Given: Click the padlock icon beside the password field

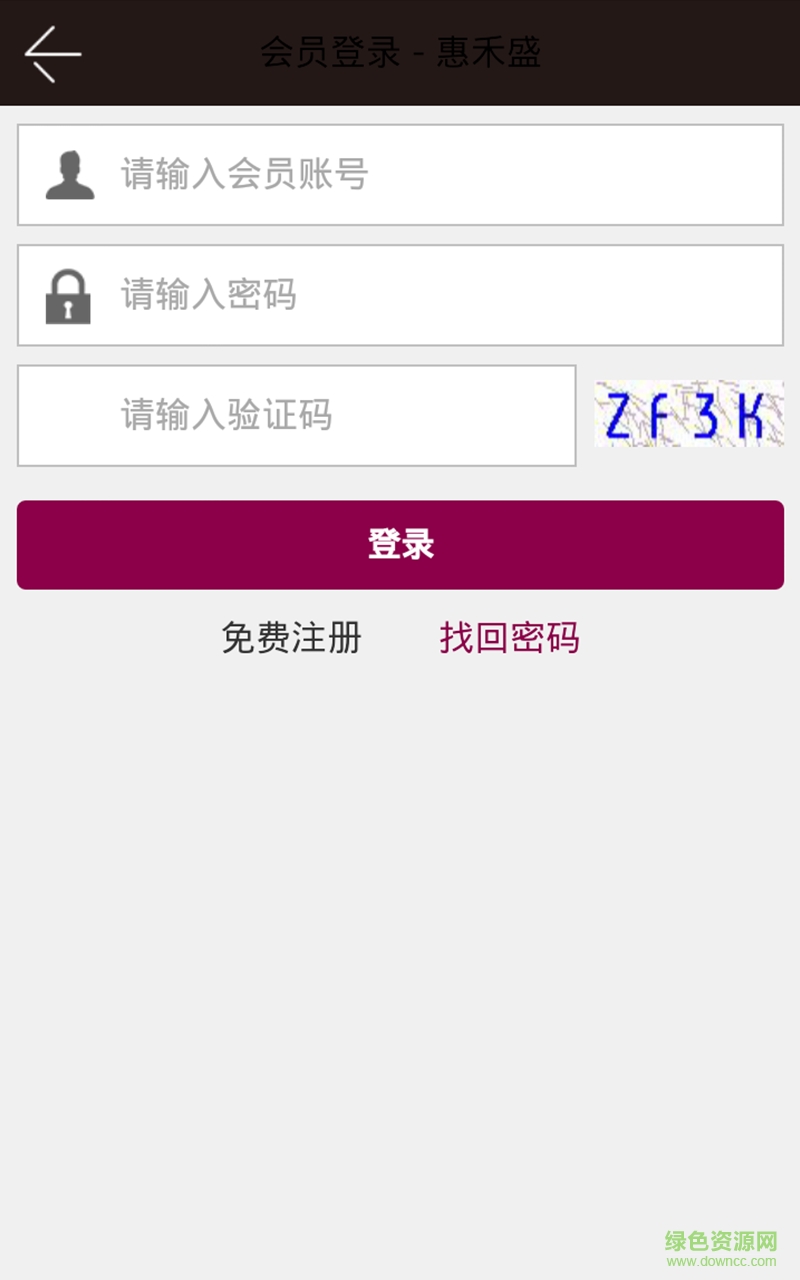Looking at the screenshot, I should [68, 295].
